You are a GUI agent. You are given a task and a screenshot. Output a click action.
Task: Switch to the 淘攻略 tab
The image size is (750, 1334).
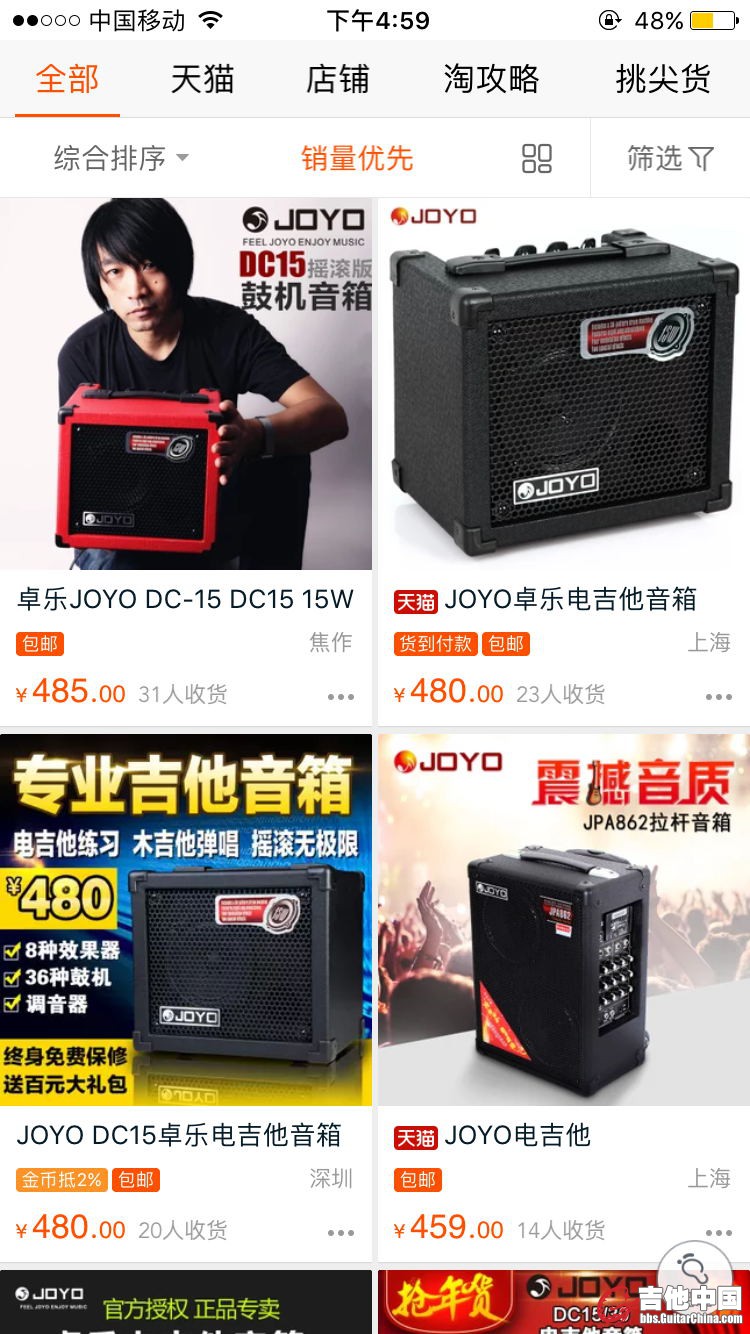(491, 79)
